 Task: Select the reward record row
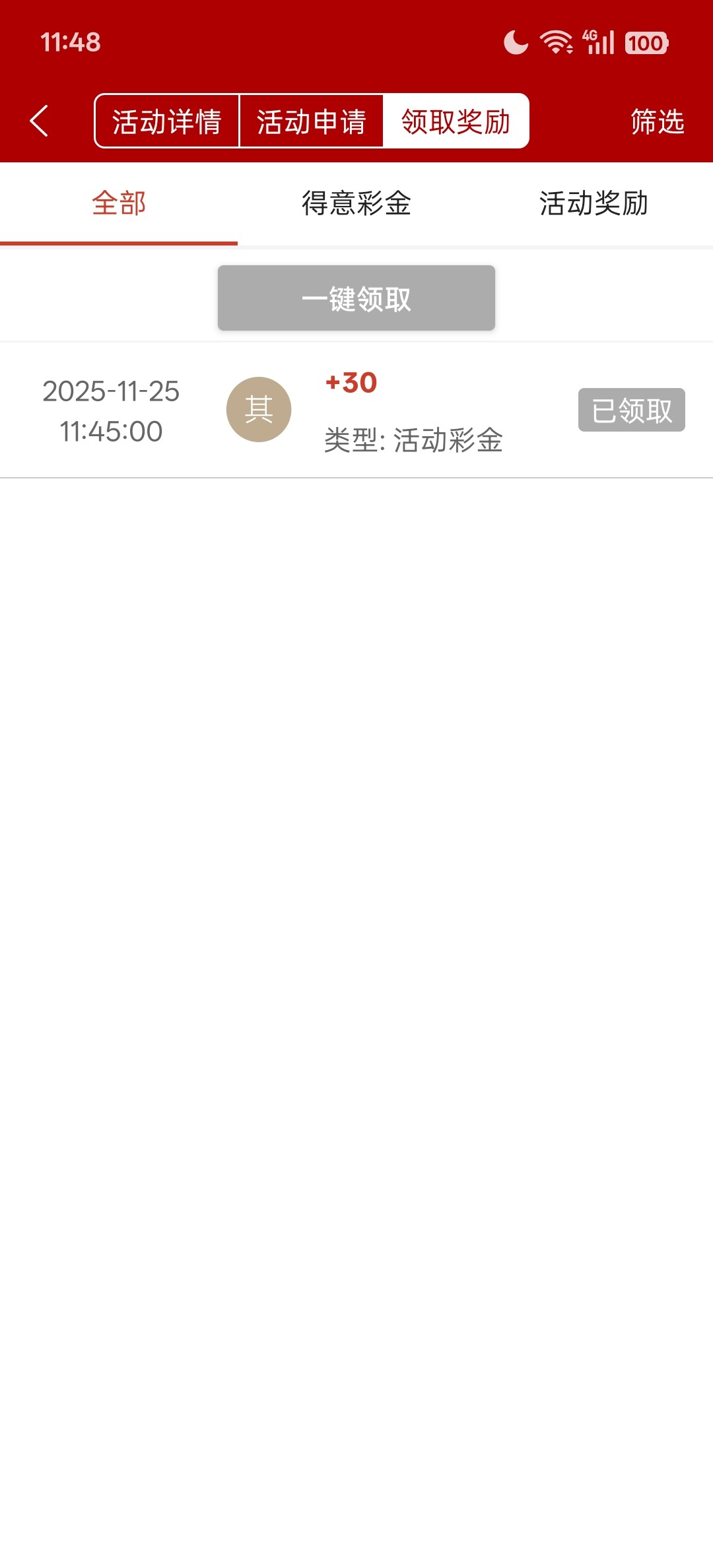[356, 409]
